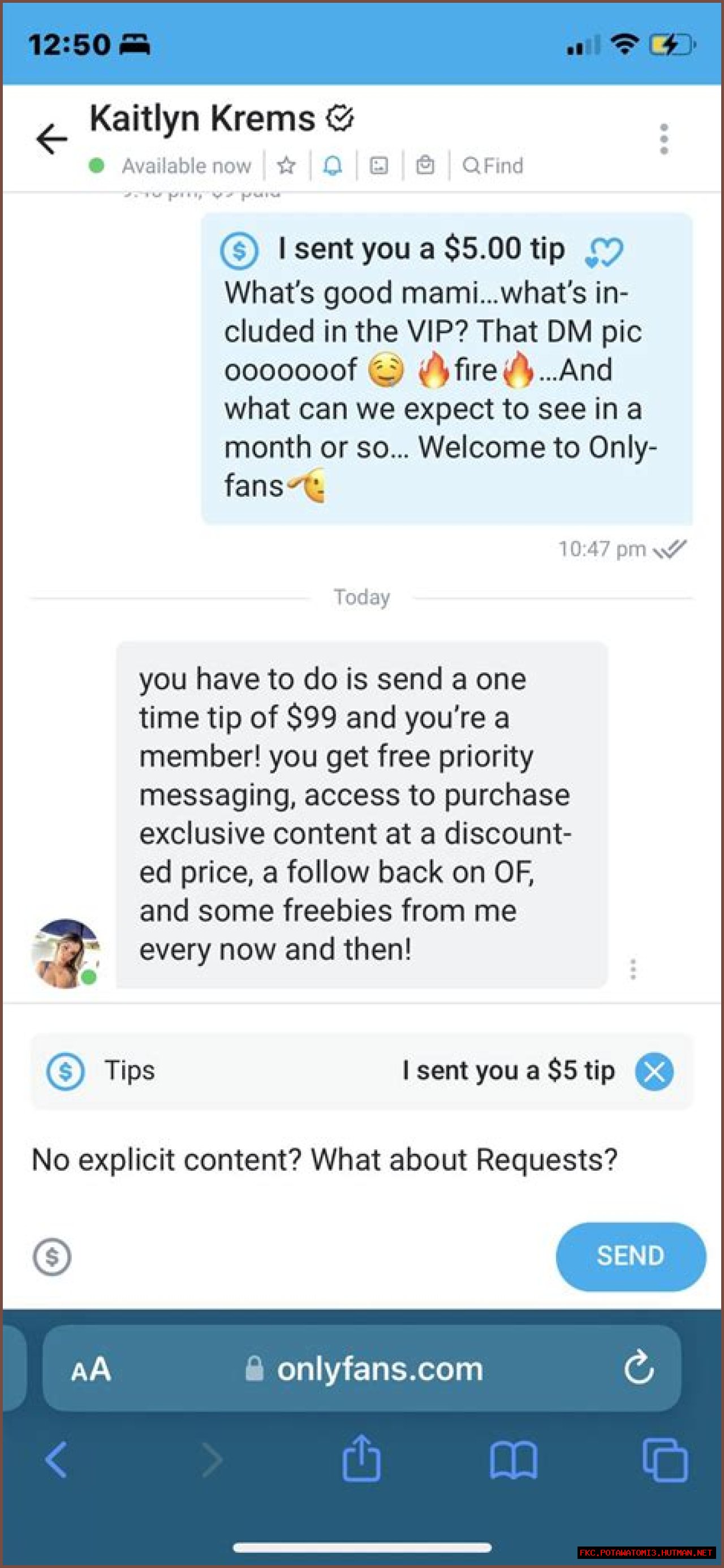Send the message
Image resolution: width=724 pixels, height=1568 pixels.
pyautogui.click(x=630, y=1256)
